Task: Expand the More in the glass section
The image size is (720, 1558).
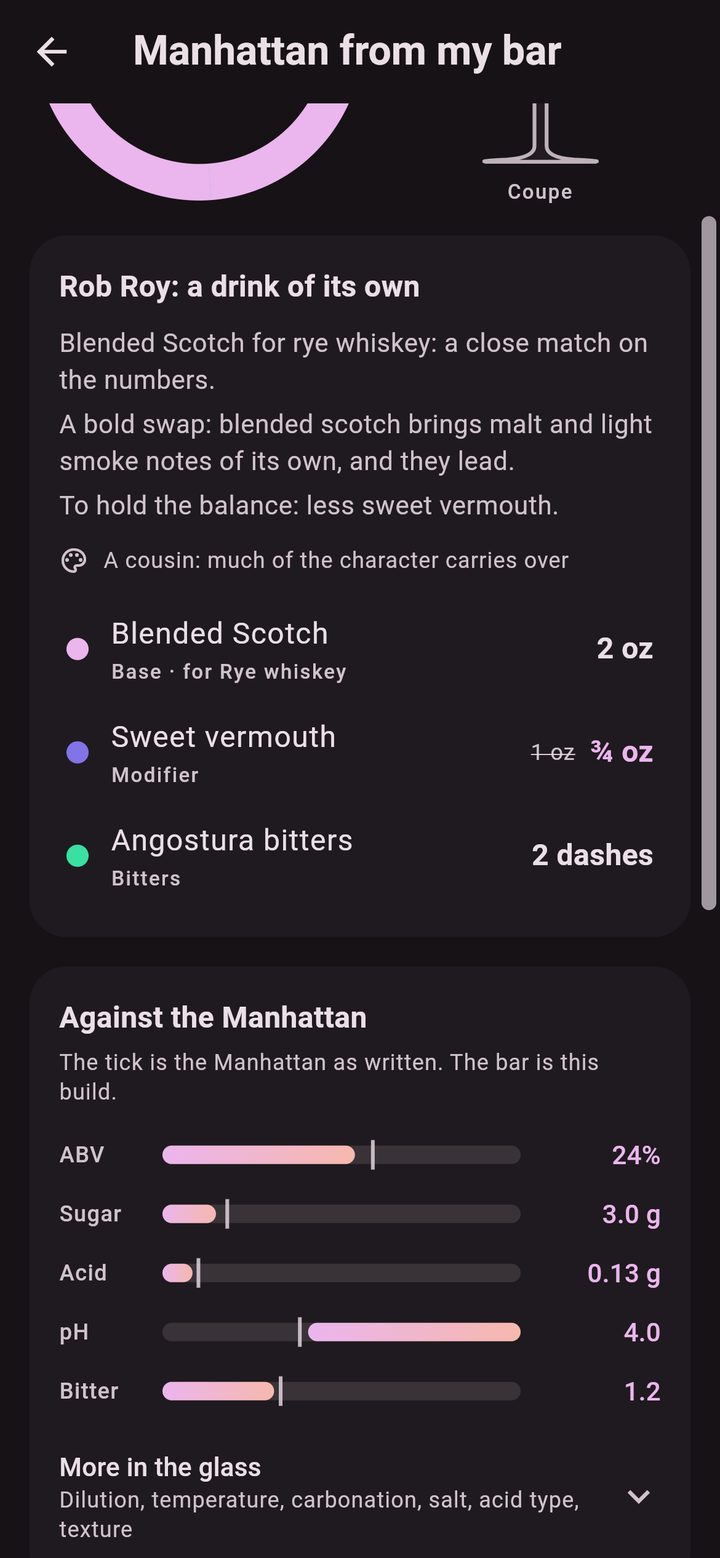Action: point(360,1497)
